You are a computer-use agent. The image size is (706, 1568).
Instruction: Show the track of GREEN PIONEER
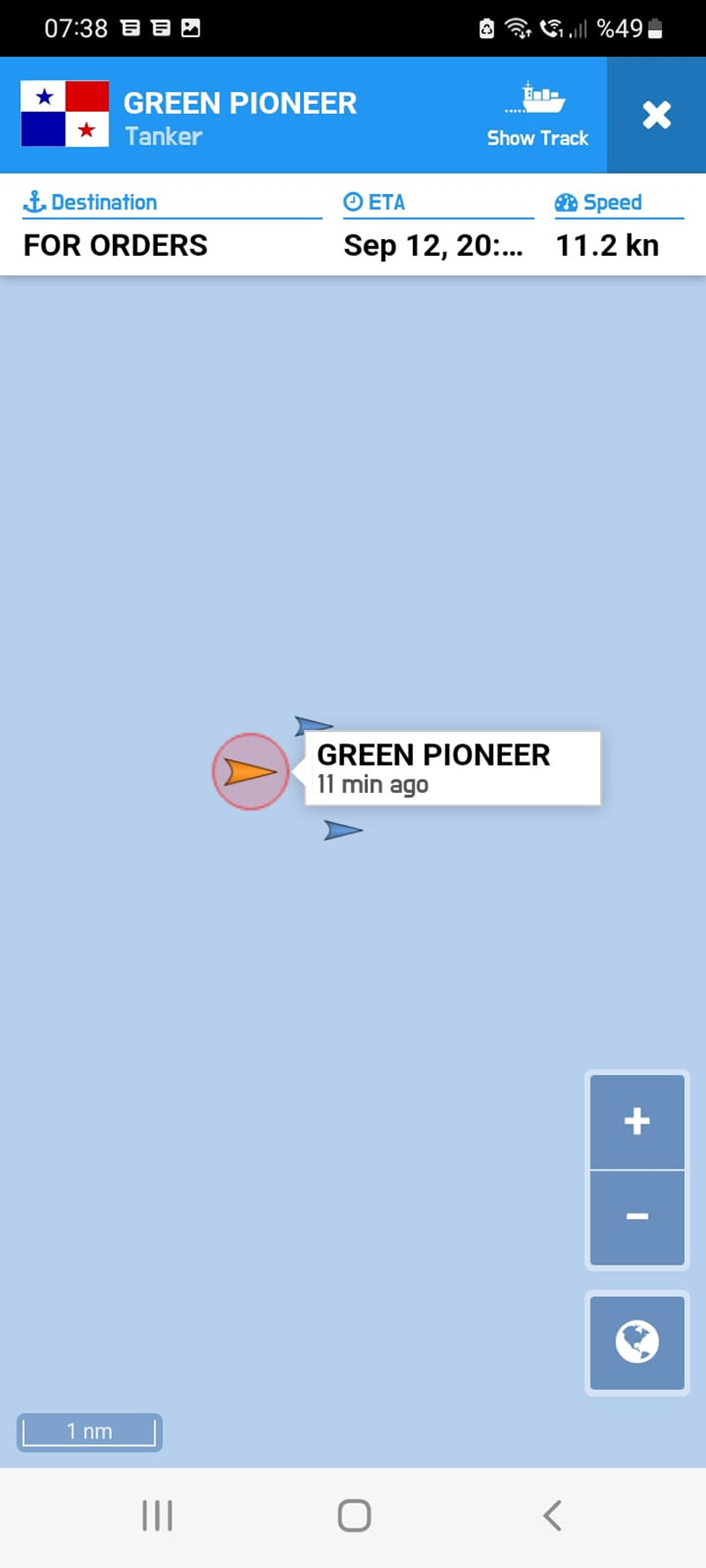tap(537, 115)
